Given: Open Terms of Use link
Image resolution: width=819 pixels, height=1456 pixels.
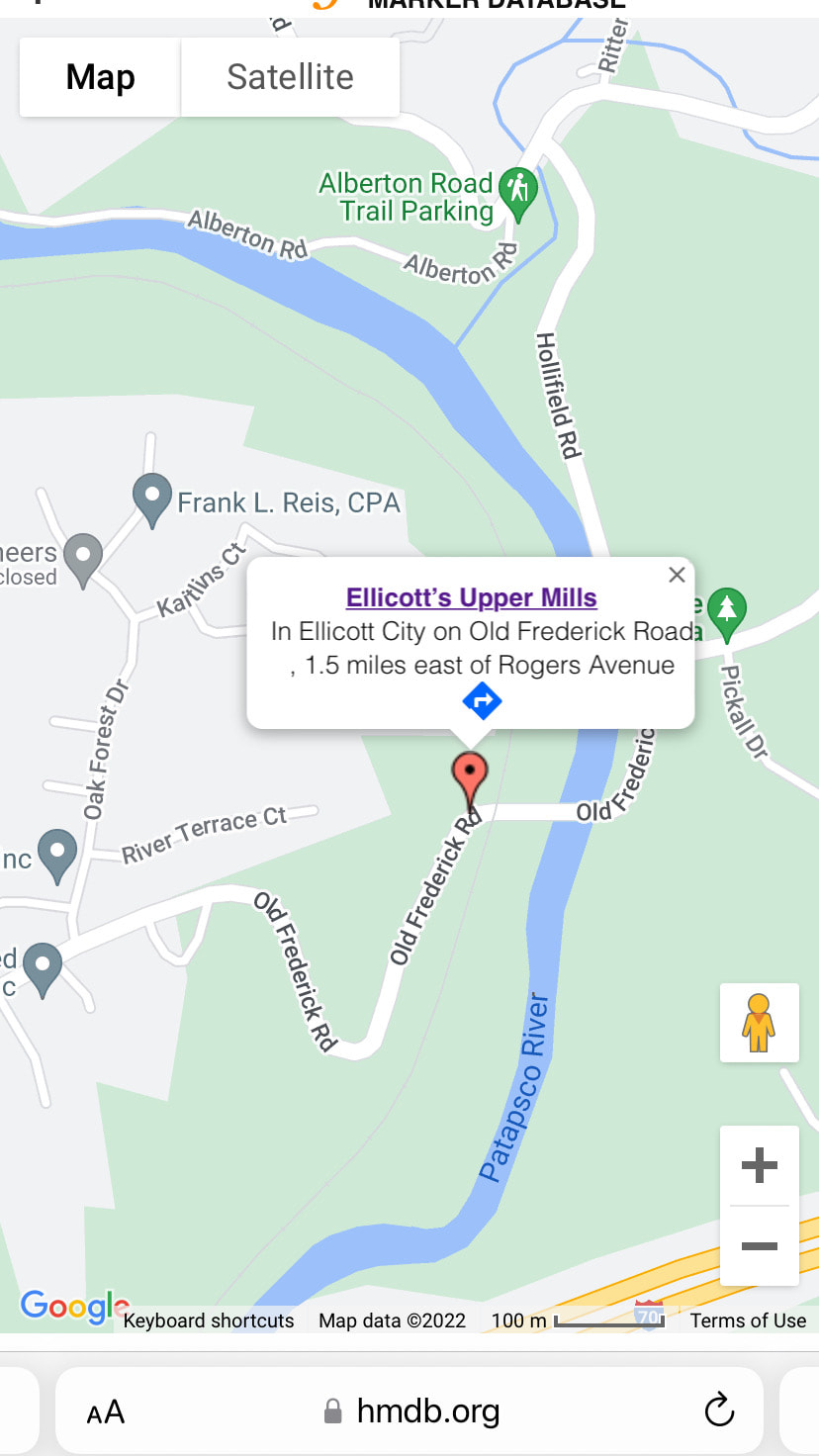Looking at the screenshot, I should click(x=748, y=1320).
